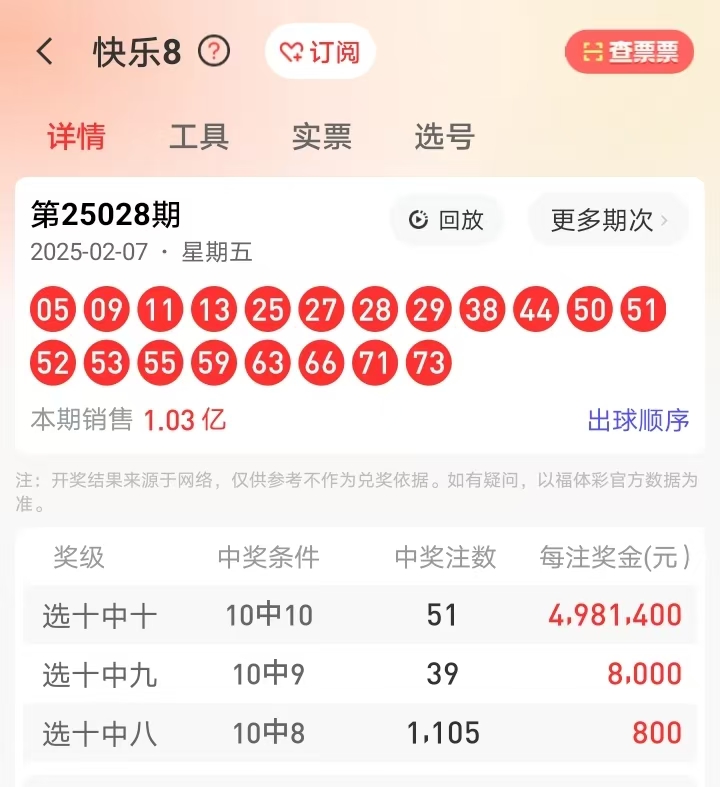Play the 回放 draw replay
720x787 pixels.
point(447,220)
